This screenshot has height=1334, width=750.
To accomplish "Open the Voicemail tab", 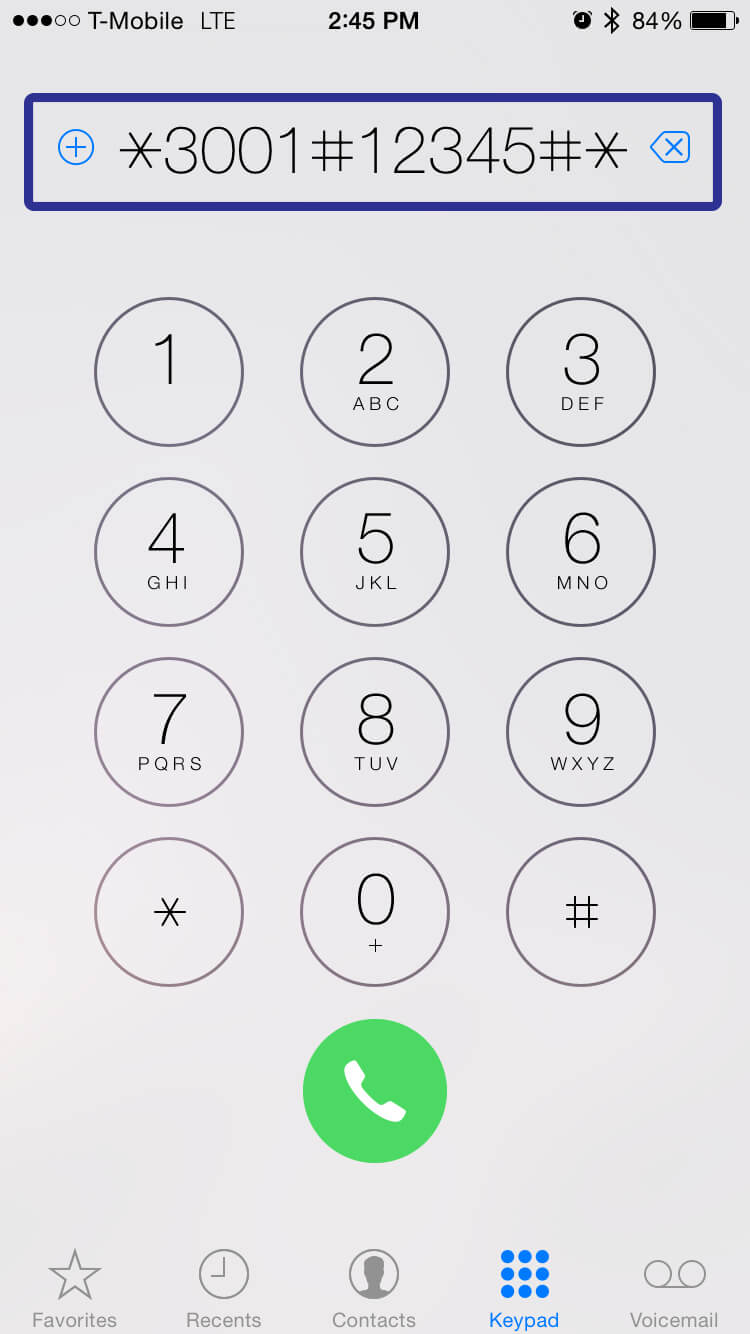I will click(x=674, y=1288).
